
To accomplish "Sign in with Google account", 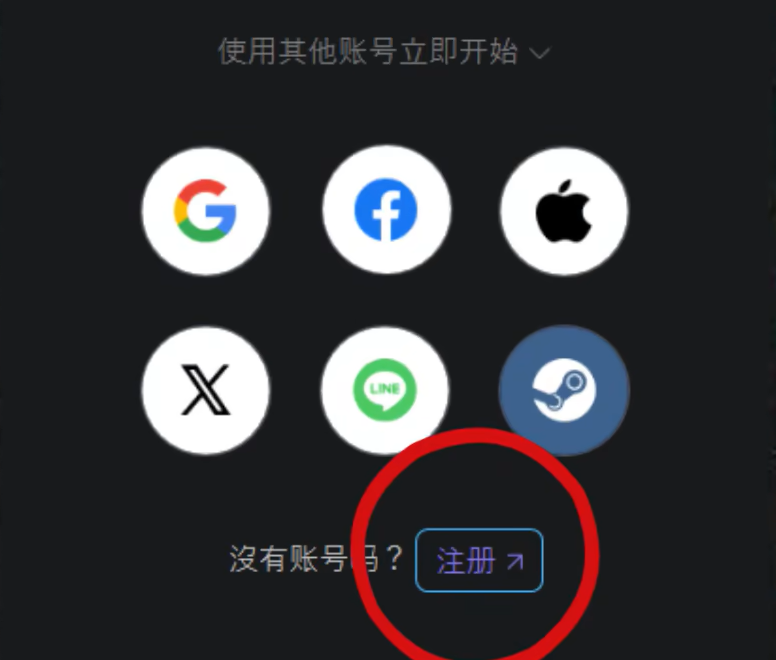I will point(205,211).
